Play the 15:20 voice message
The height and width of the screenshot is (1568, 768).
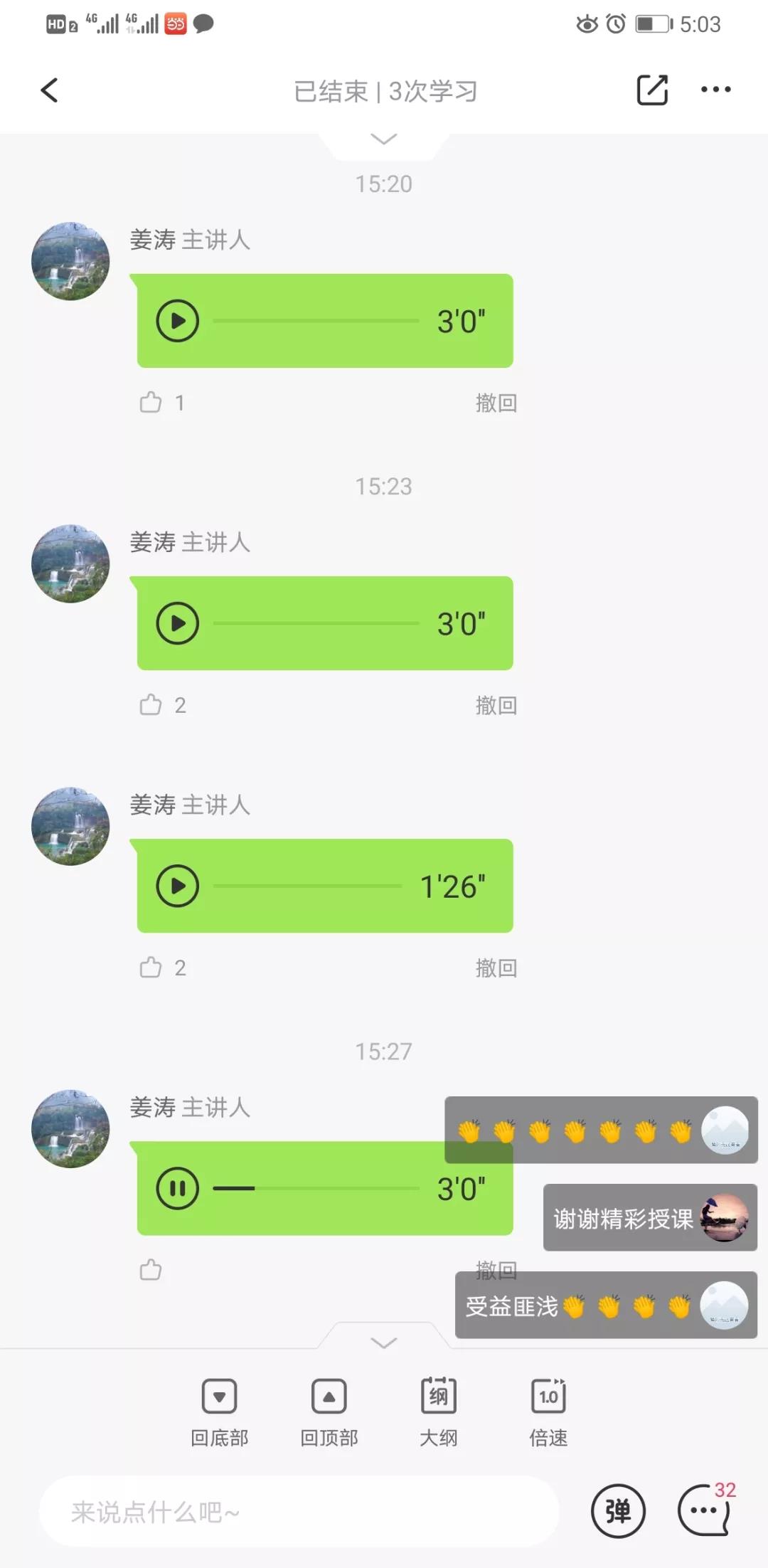click(178, 321)
